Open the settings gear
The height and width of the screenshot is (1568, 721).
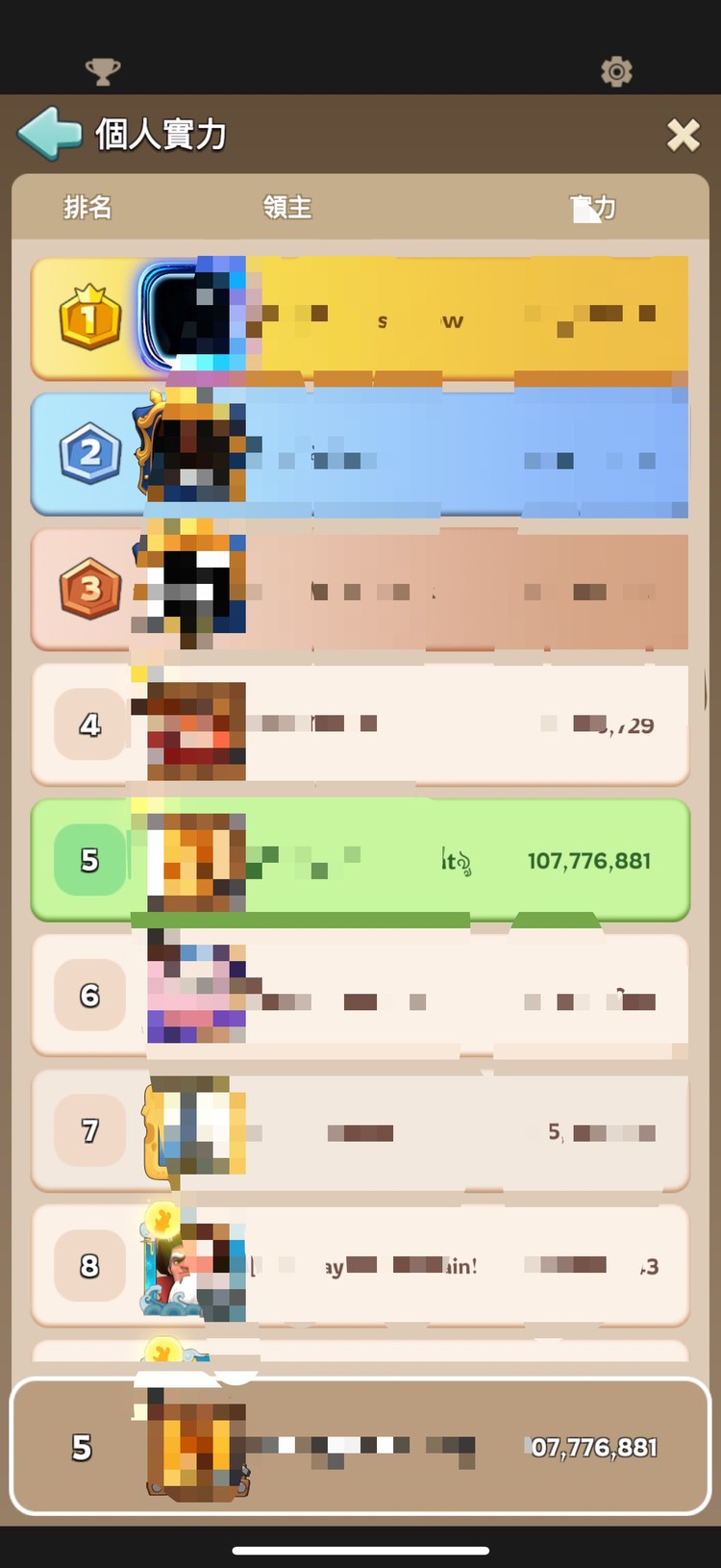616,71
